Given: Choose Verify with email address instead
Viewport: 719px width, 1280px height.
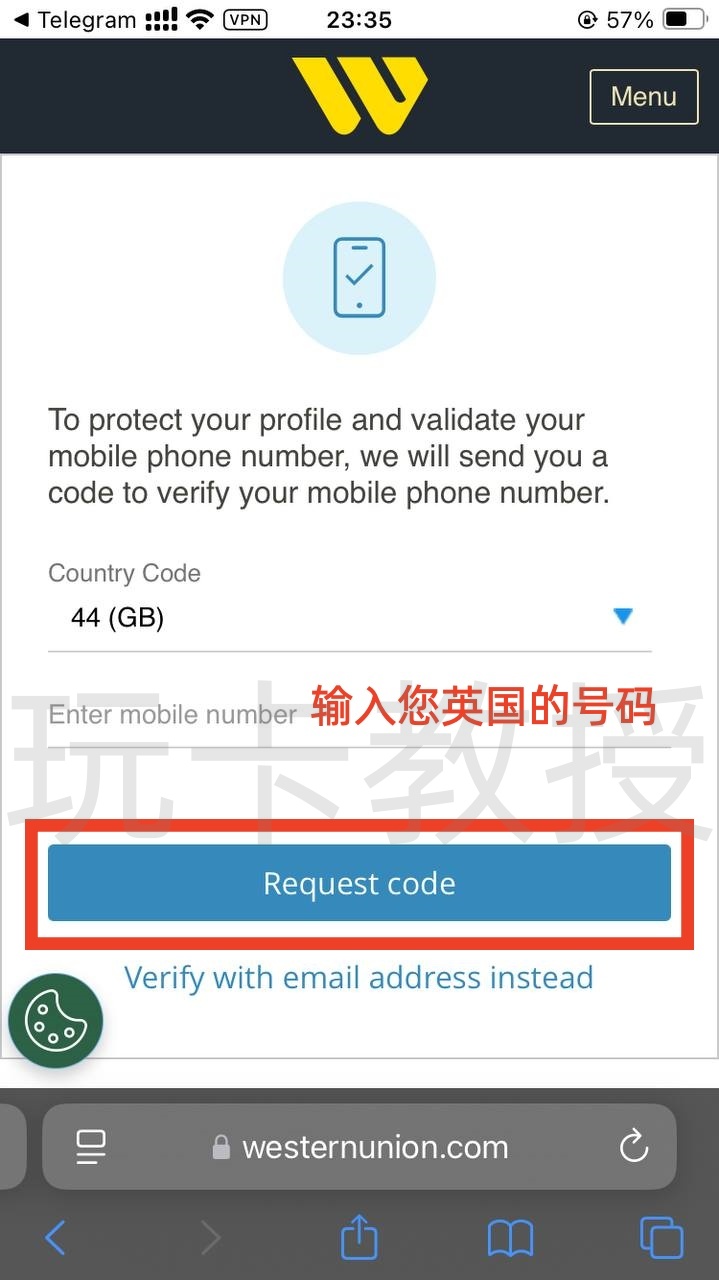Looking at the screenshot, I should coord(358,977).
